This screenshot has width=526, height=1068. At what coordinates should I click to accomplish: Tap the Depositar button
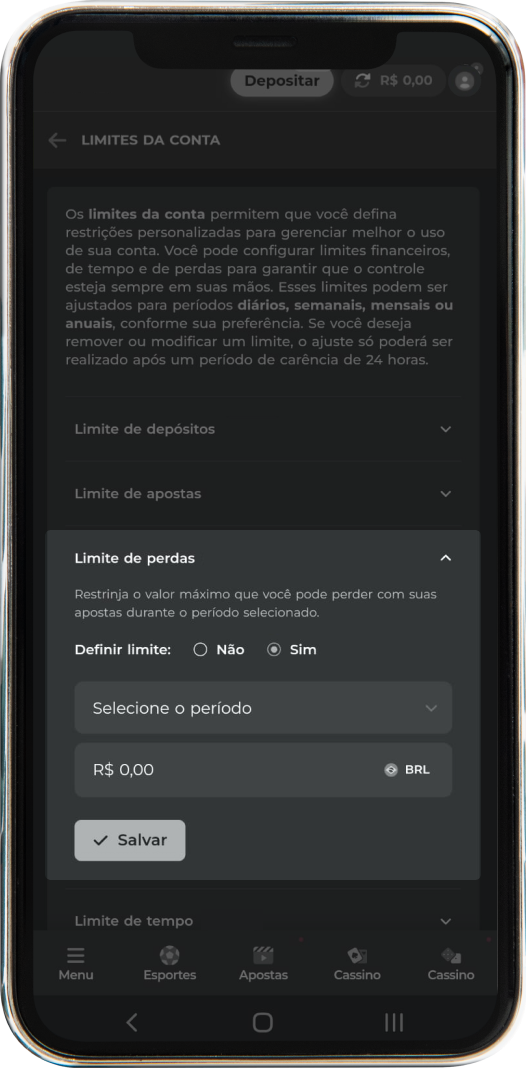[281, 81]
